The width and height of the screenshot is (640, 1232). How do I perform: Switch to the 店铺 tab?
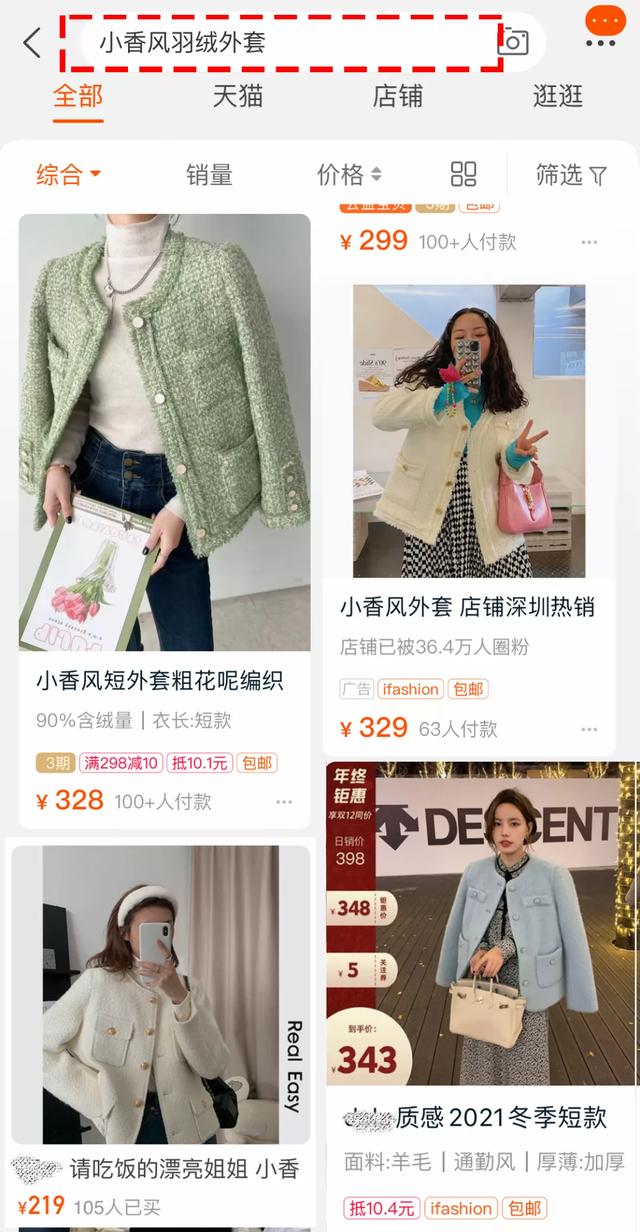[x=397, y=96]
